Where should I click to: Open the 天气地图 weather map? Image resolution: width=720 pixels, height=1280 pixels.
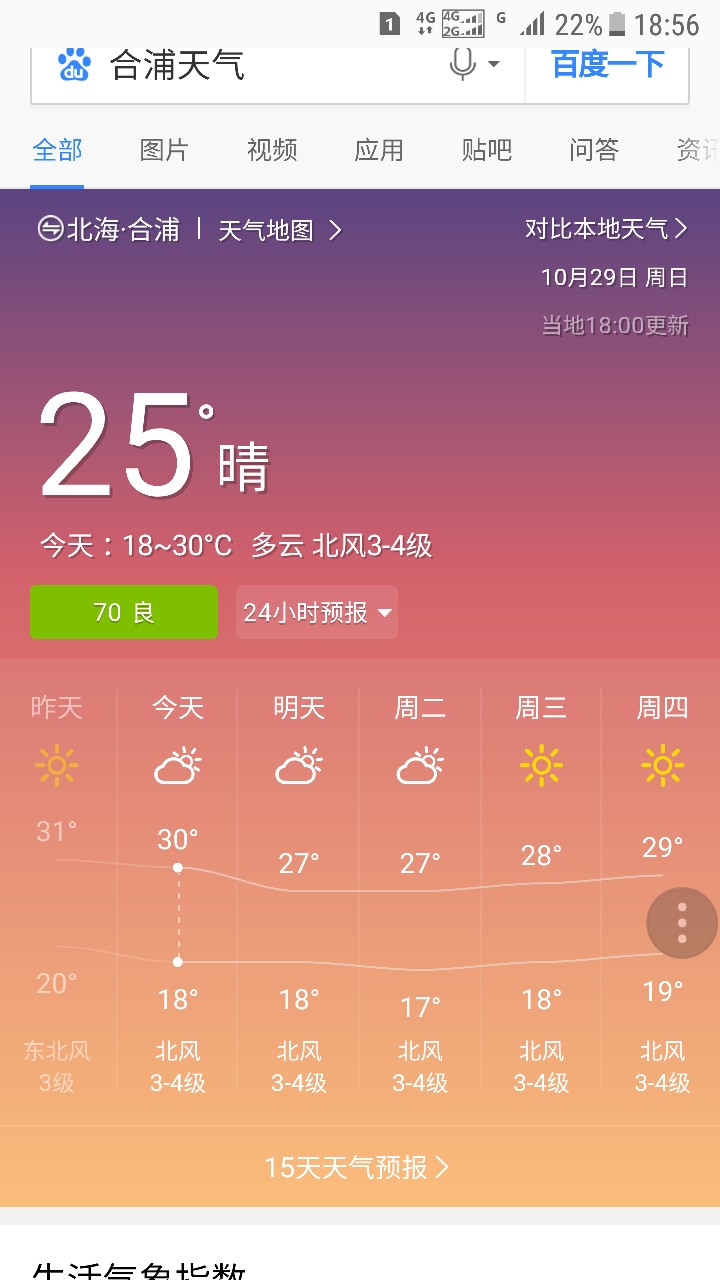(x=280, y=231)
